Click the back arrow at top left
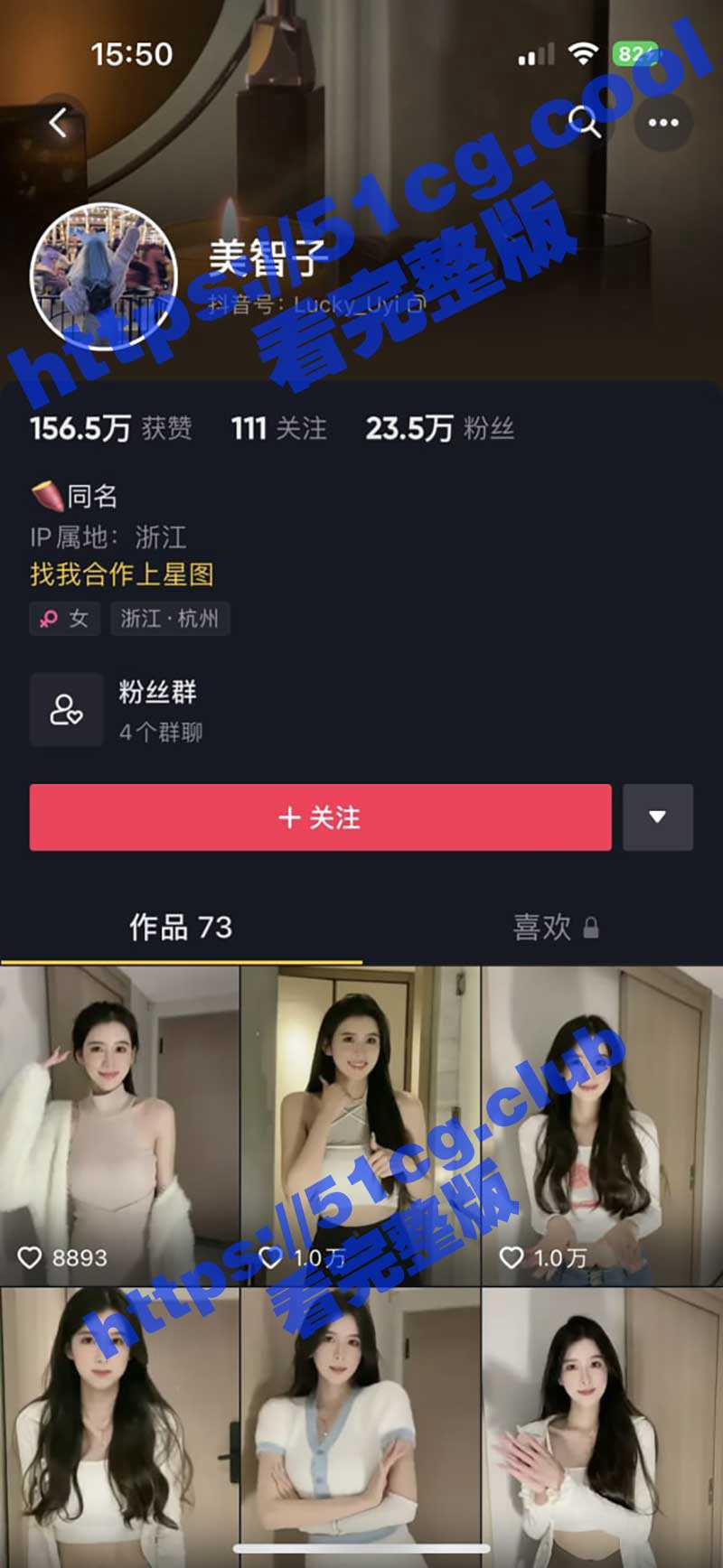Image resolution: width=723 pixels, height=1568 pixels. (56, 122)
